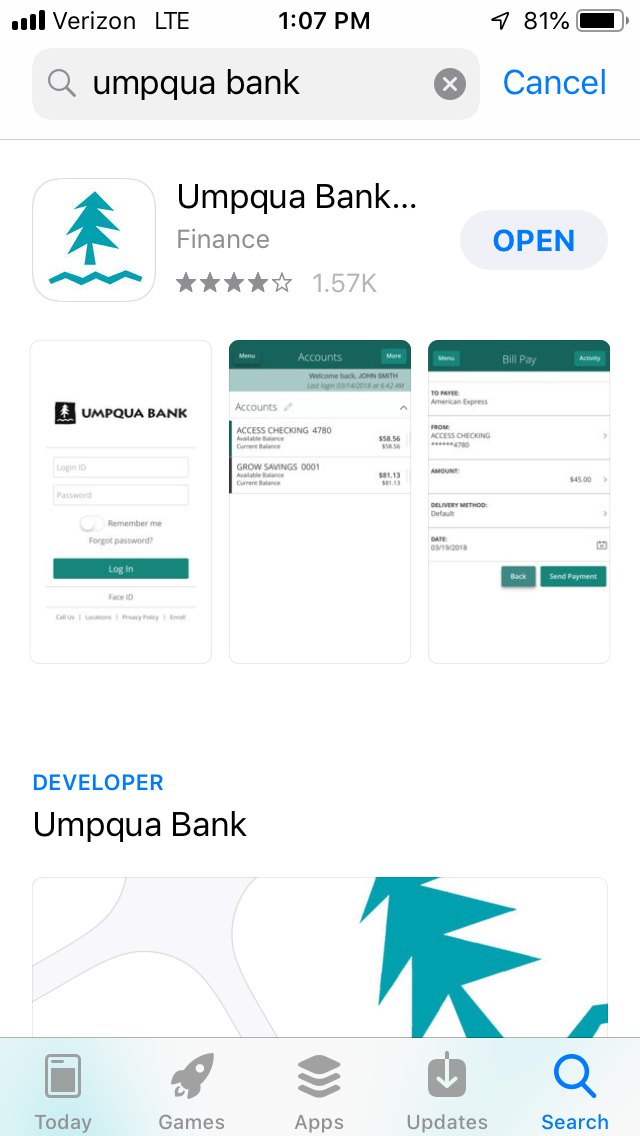Image resolution: width=640 pixels, height=1136 pixels.
Task: Switch to the Games tab
Action: point(191,1092)
